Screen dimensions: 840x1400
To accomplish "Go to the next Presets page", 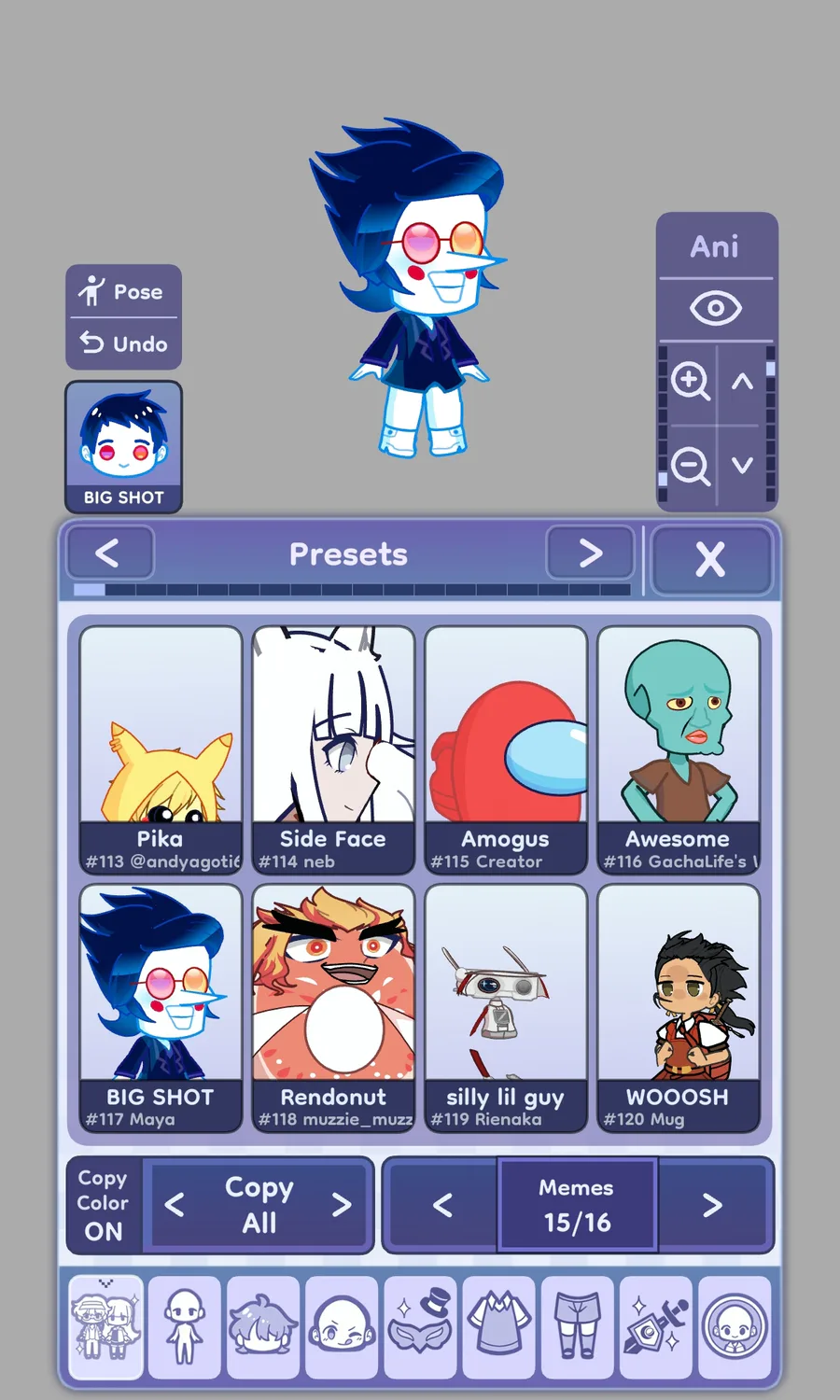I will (590, 553).
